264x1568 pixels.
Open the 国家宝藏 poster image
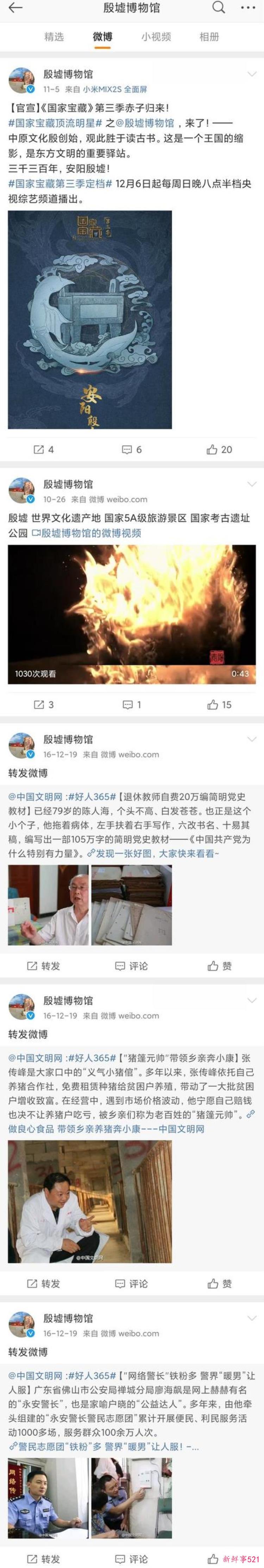click(x=89, y=320)
